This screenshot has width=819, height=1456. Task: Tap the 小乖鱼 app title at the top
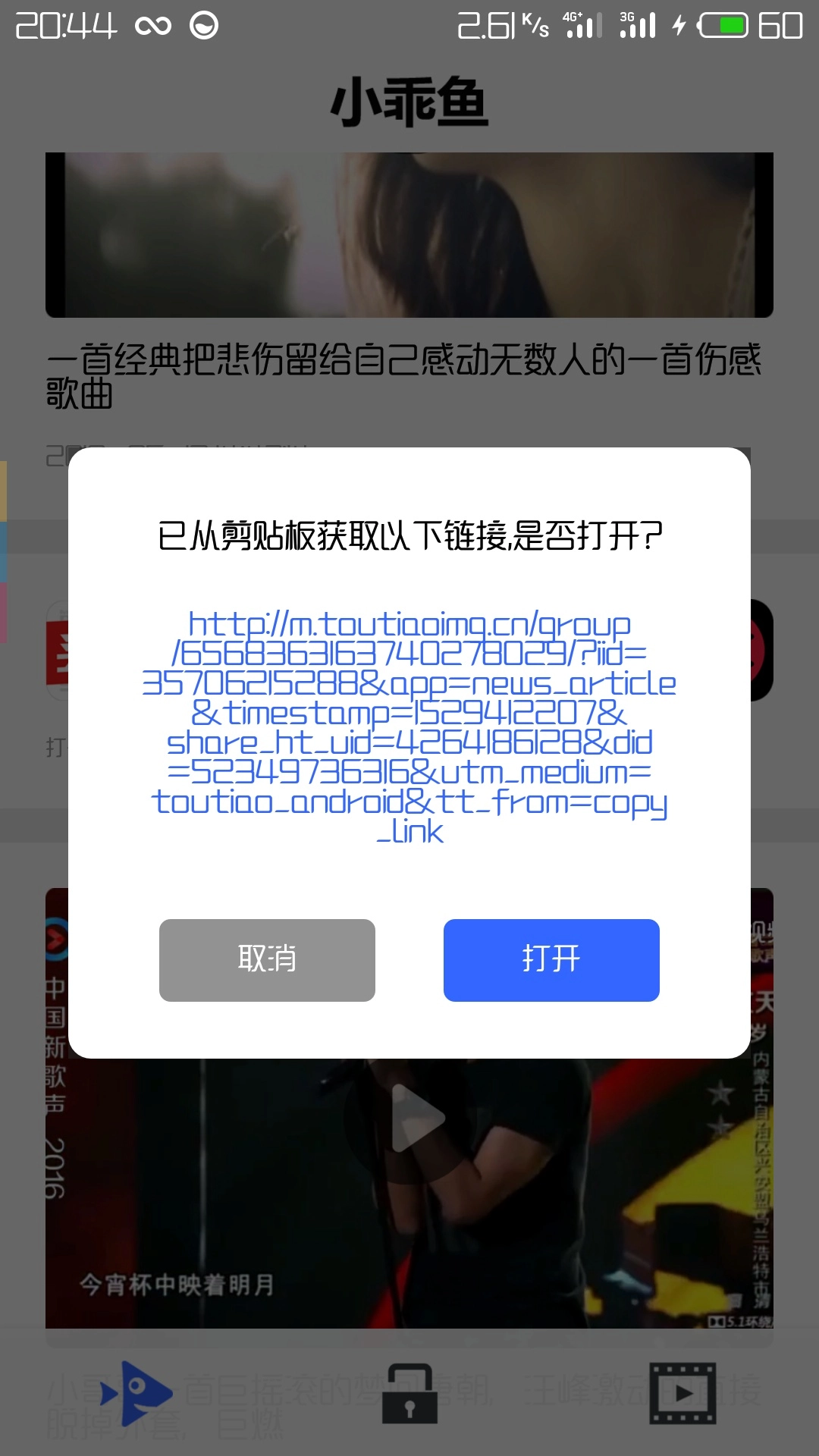pos(409,102)
